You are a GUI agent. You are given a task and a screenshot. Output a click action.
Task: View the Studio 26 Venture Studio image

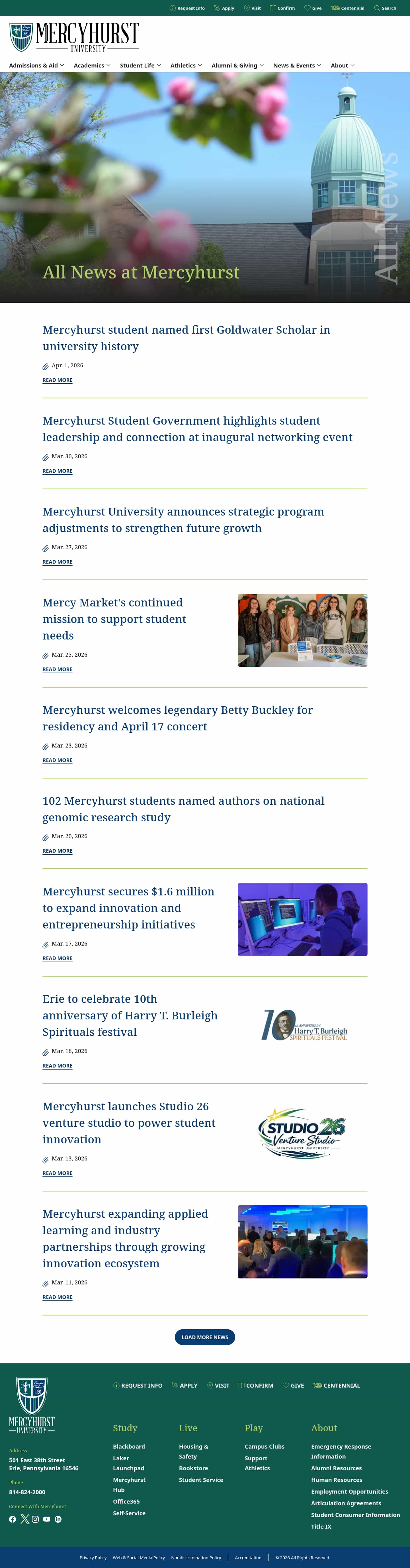pos(302,1133)
